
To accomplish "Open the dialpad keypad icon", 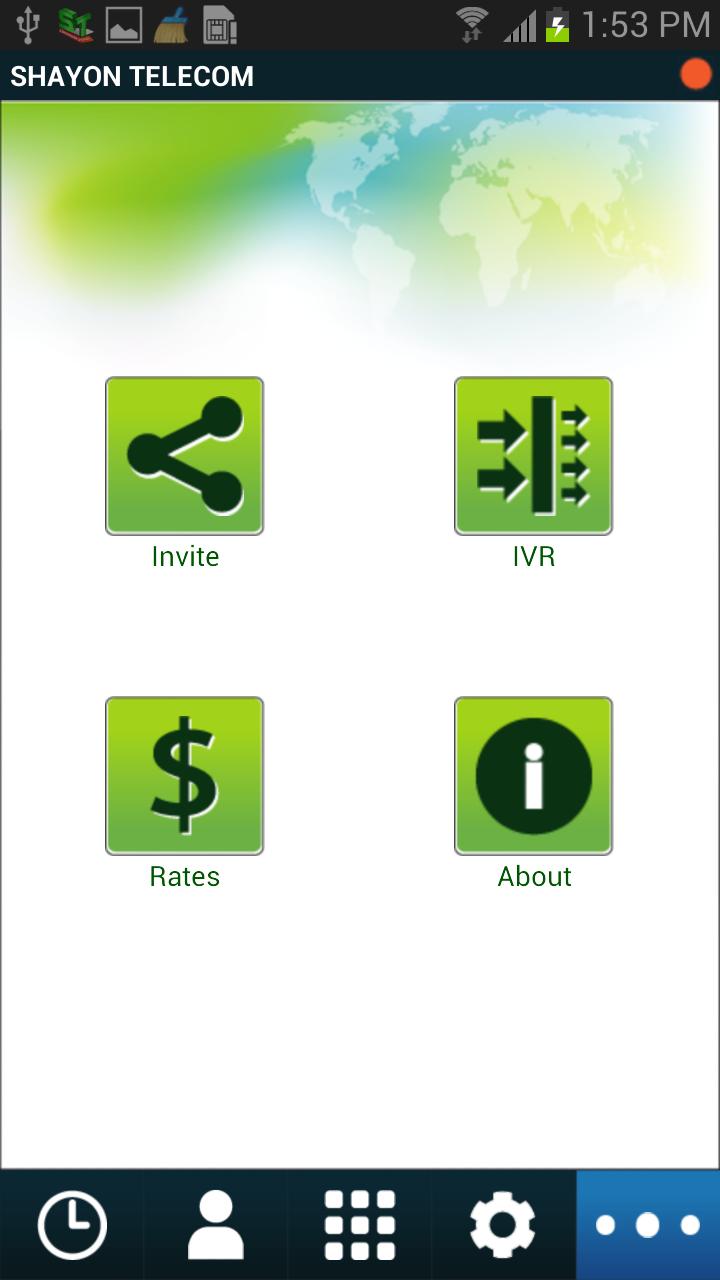I will click(359, 1223).
